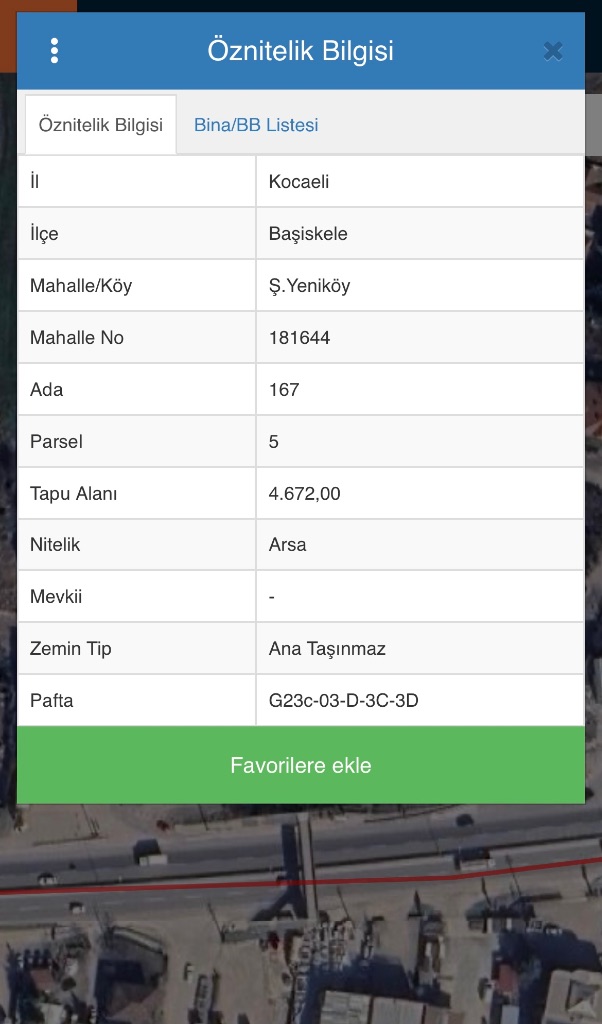
Task: Tap the Favorilere ekle button
Action: click(301, 765)
